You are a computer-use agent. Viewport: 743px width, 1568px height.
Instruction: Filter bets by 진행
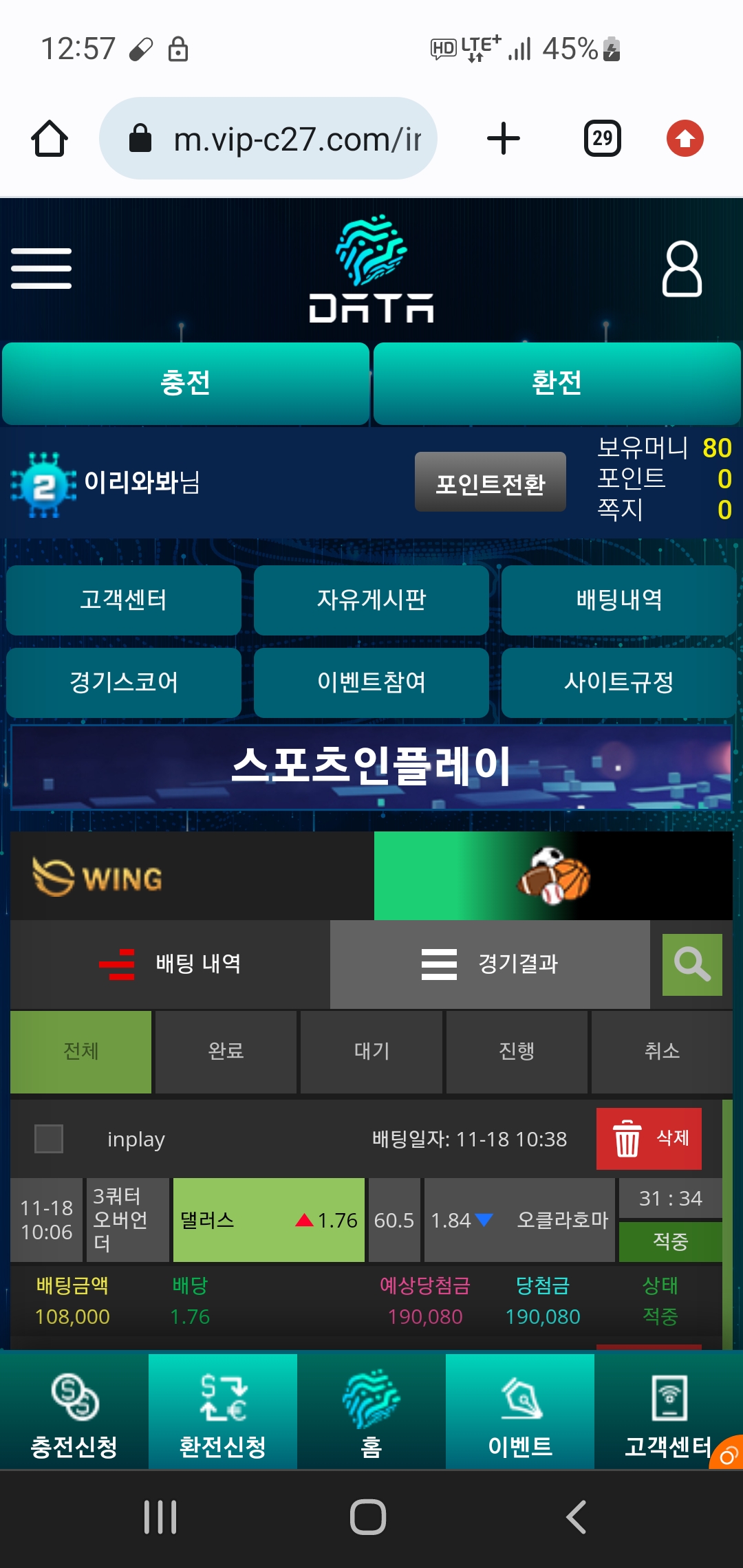pos(517,1051)
